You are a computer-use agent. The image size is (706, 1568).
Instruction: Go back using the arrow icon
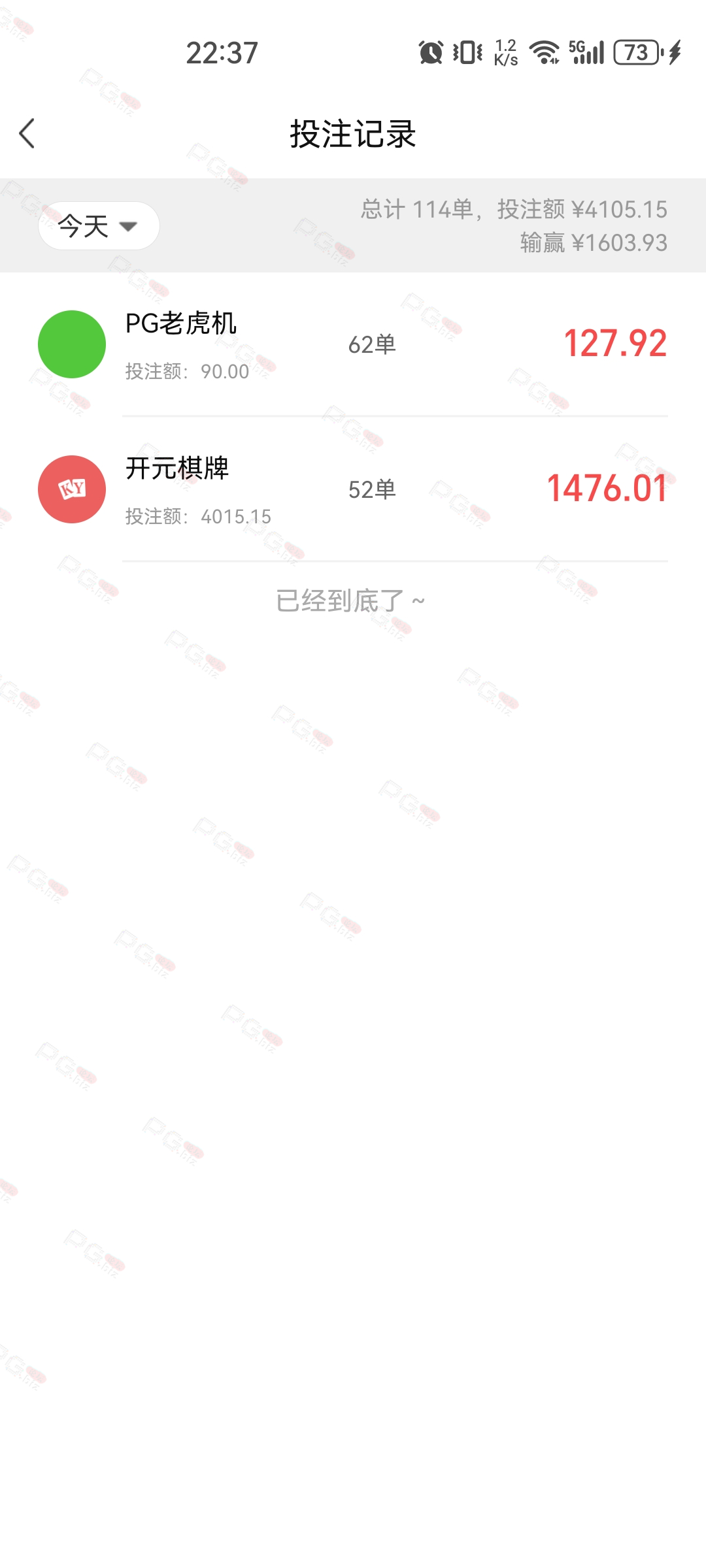(x=27, y=134)
